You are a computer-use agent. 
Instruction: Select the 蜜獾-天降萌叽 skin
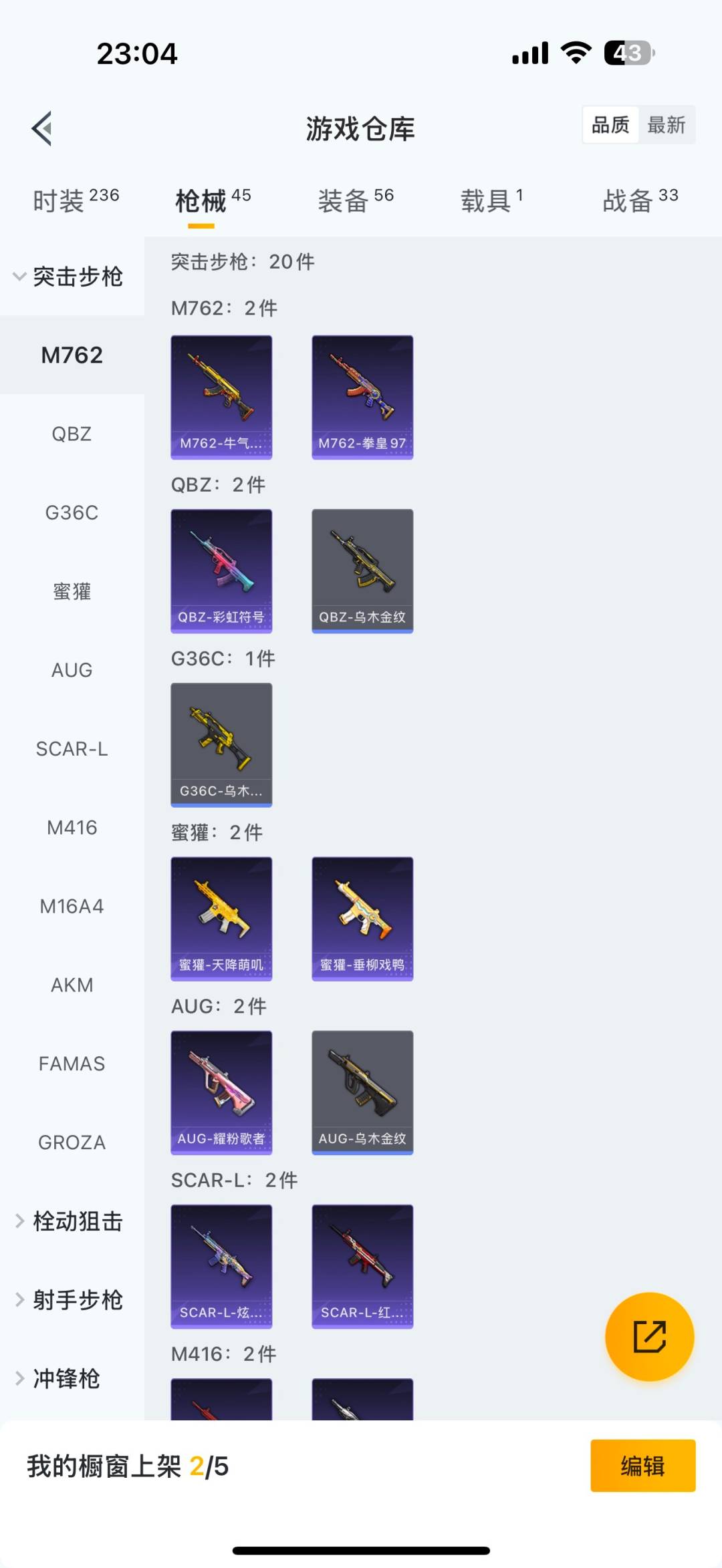221,918
